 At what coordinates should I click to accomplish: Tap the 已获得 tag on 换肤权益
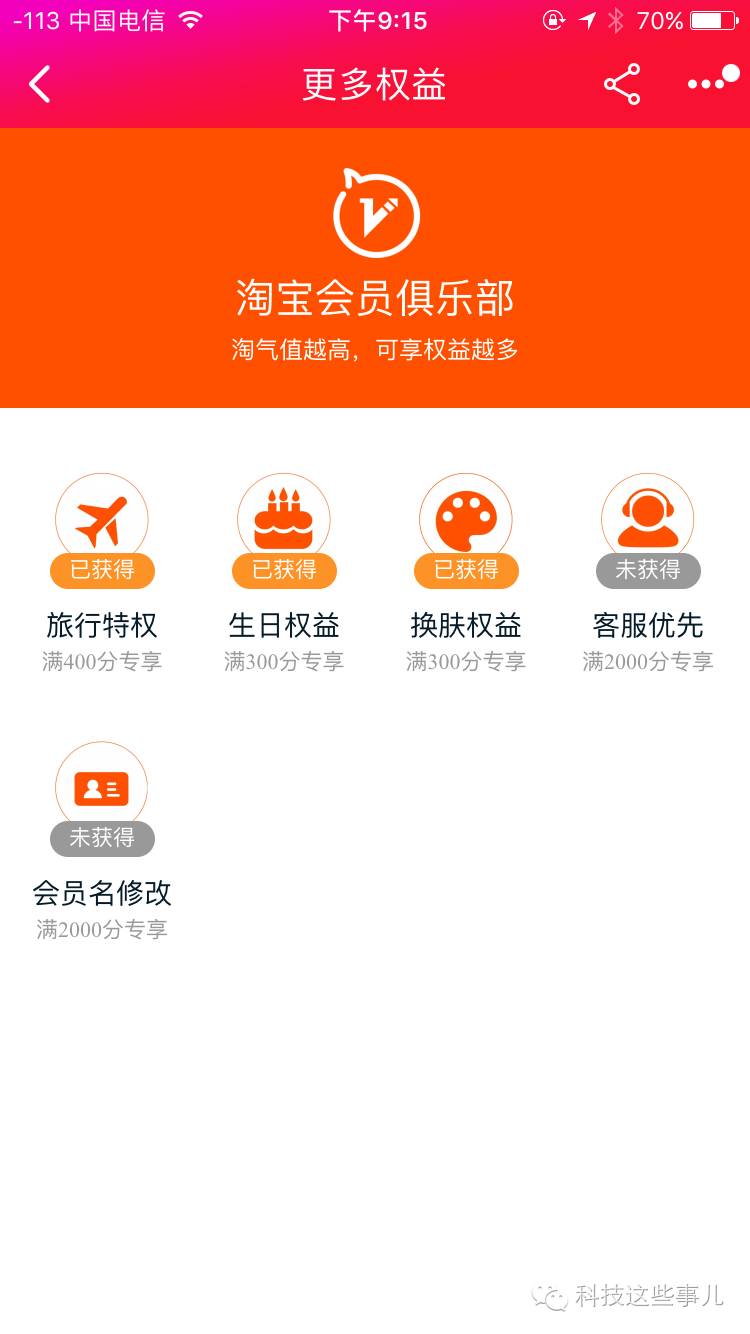click(x=465, y=570)
